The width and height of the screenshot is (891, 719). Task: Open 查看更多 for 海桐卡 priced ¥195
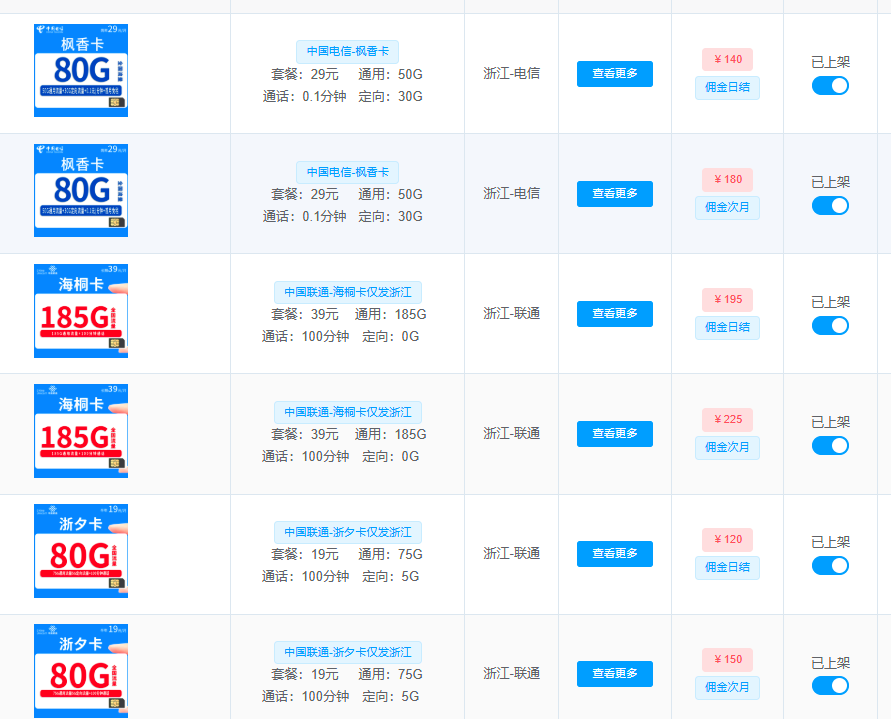click(614, 314)
